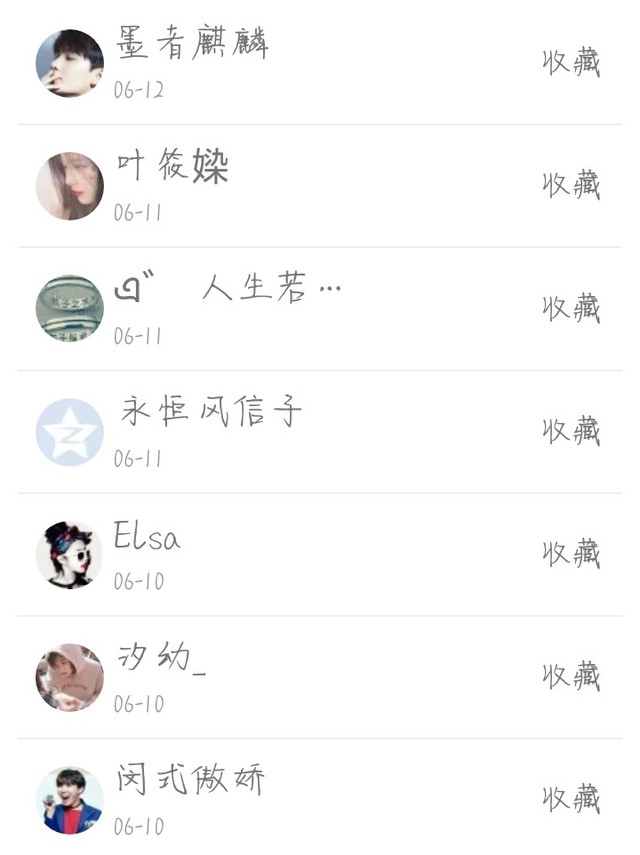Tap 收藏 next to 墨者麒麟
This screenshot has width=640, height=855.
571,63
